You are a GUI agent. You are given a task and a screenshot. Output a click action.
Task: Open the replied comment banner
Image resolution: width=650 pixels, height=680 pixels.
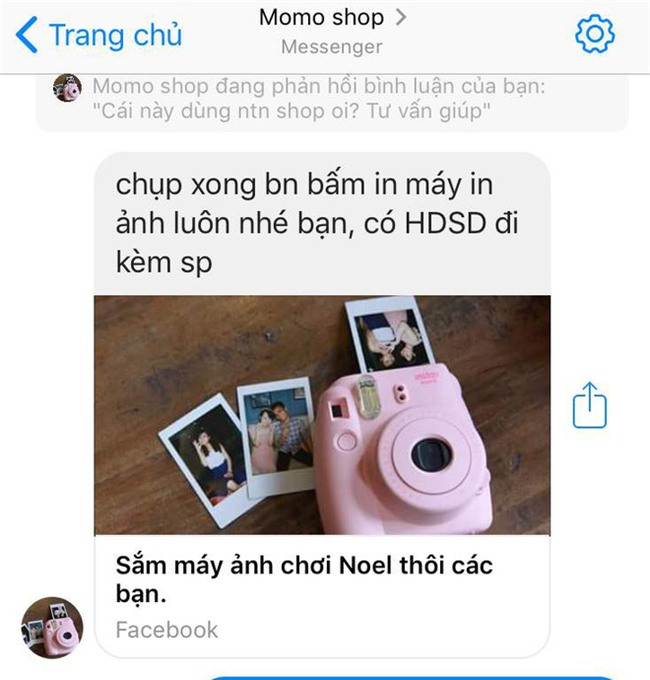click(330, 100)
